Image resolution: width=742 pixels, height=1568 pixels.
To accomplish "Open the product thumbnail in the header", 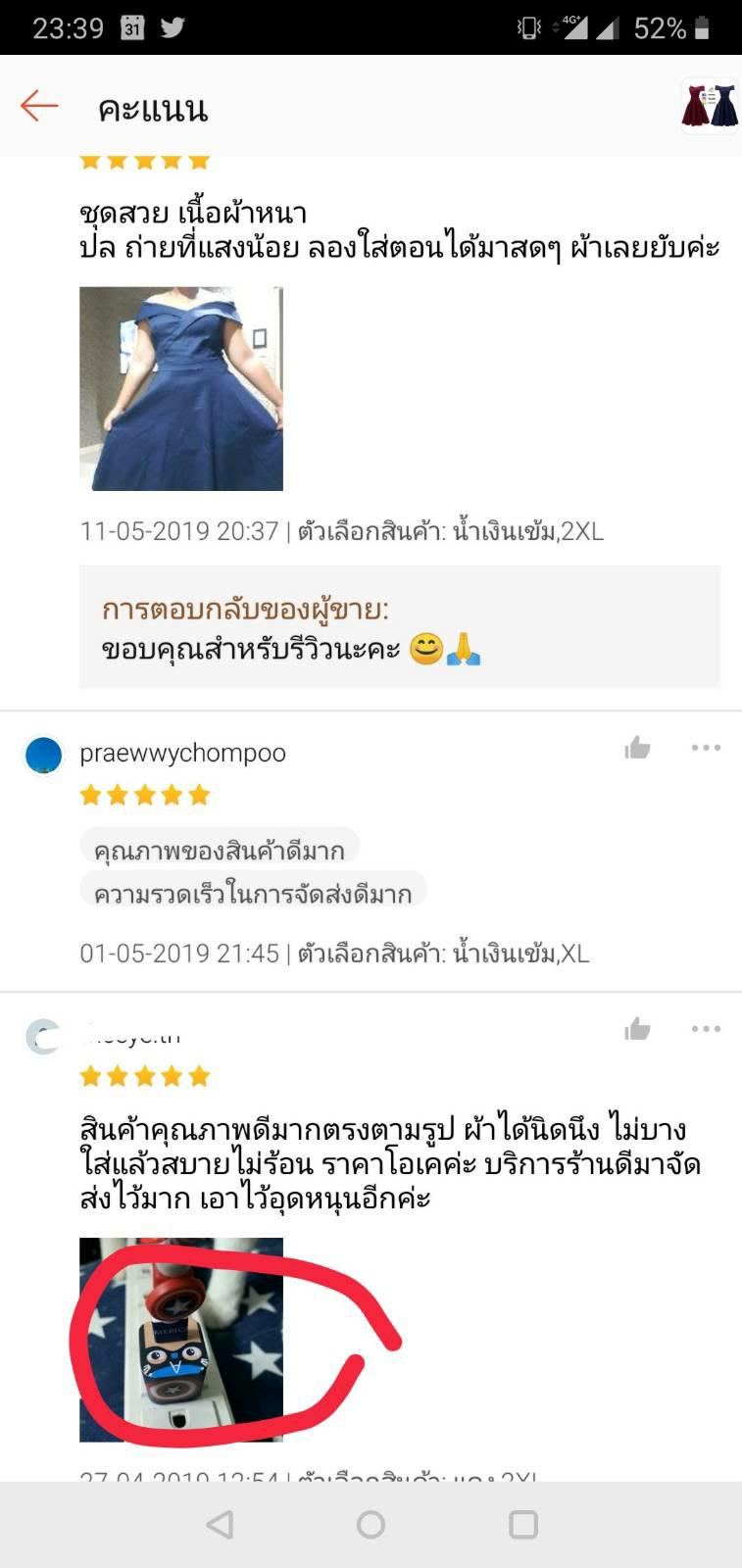I will click(x=709, y=106).
